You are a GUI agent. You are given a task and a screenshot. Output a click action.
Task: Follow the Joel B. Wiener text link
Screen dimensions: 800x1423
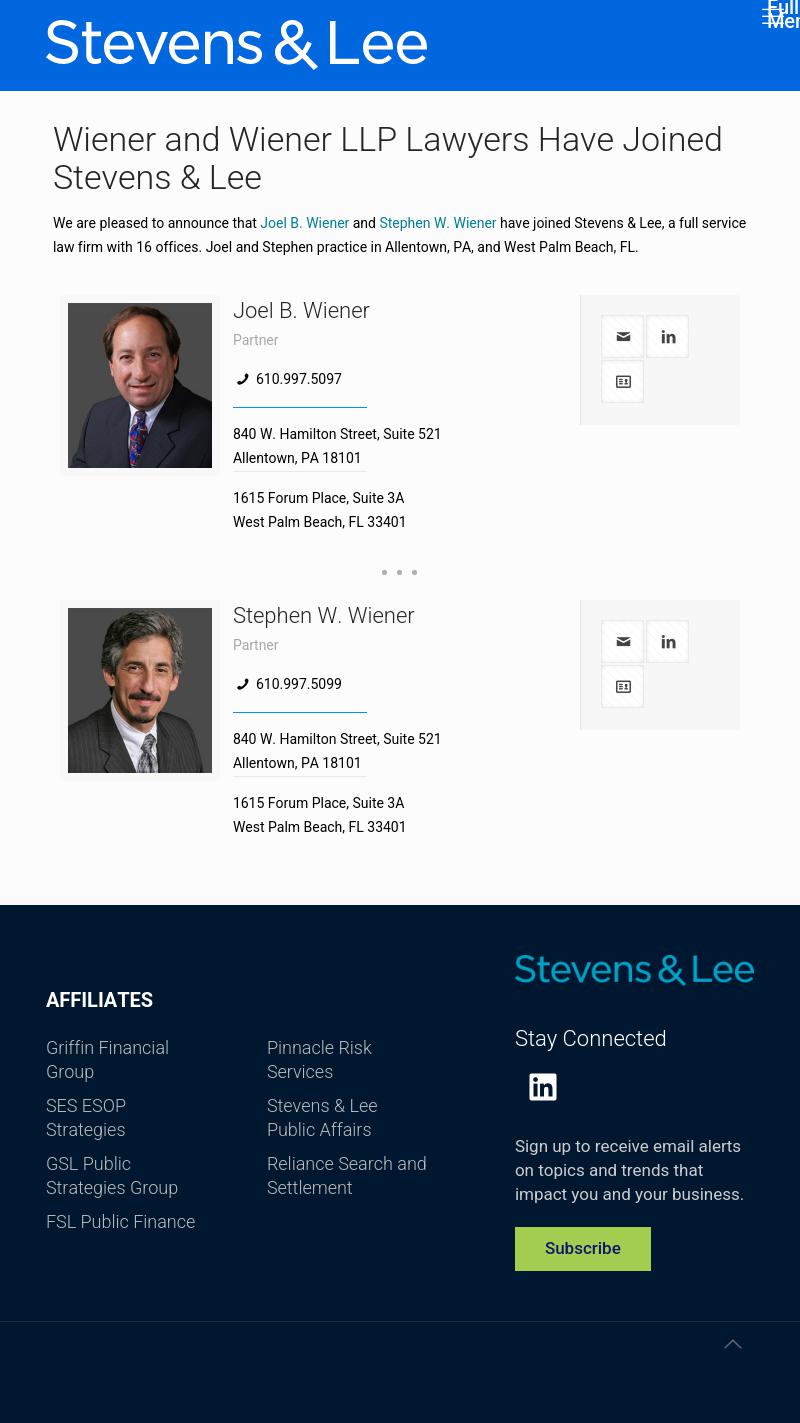tap(304, 223)
